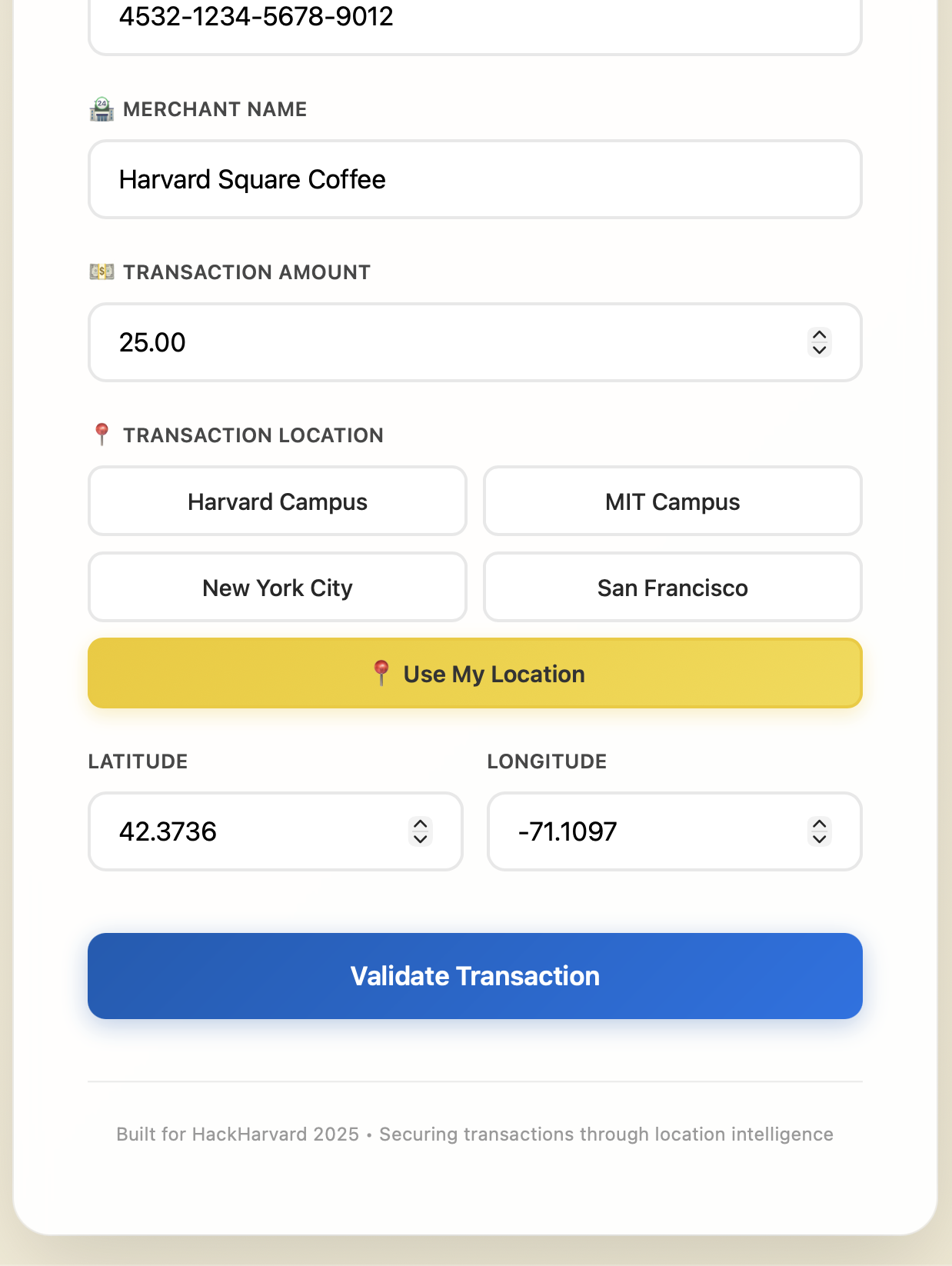The height and width of the screenshot is (1266, 952).
Task: Tap the Merchant Name field
Action: click(x=474, y=180)
